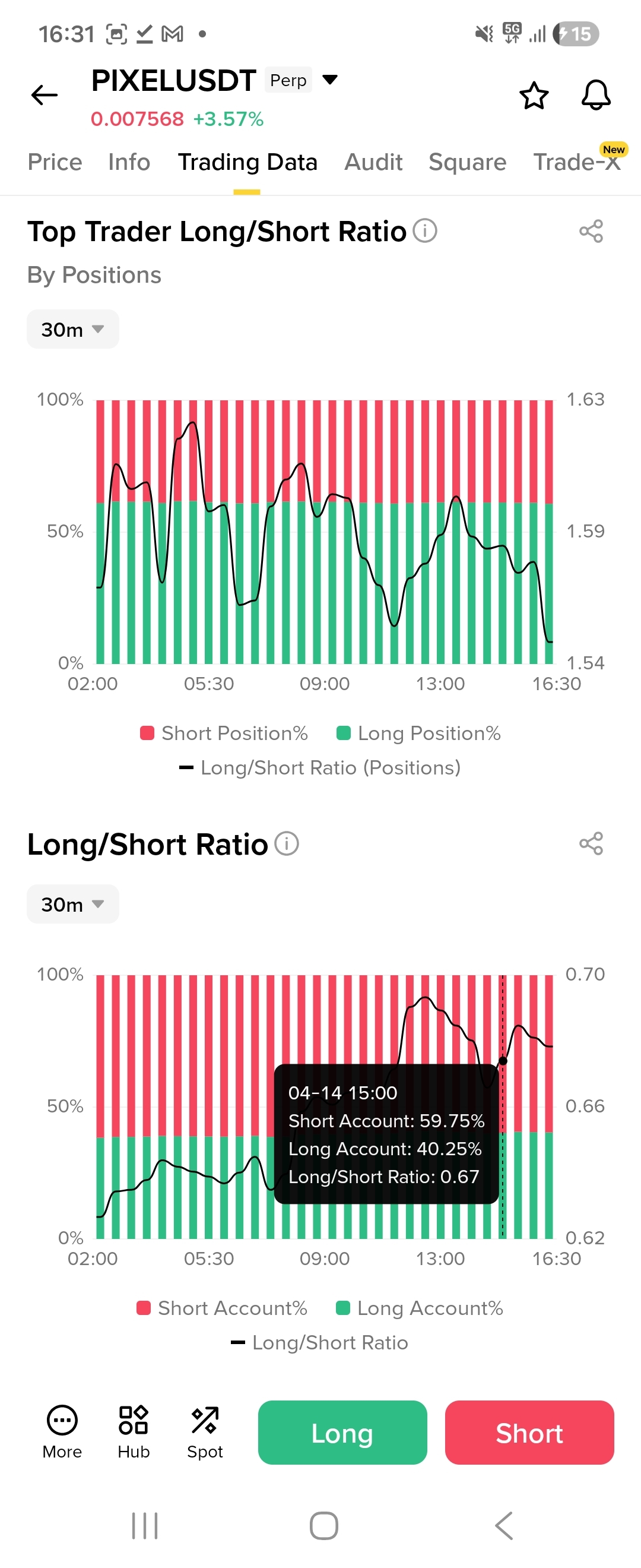Switch to the Info tab
641x1568 pixels.
coord(129,162)
